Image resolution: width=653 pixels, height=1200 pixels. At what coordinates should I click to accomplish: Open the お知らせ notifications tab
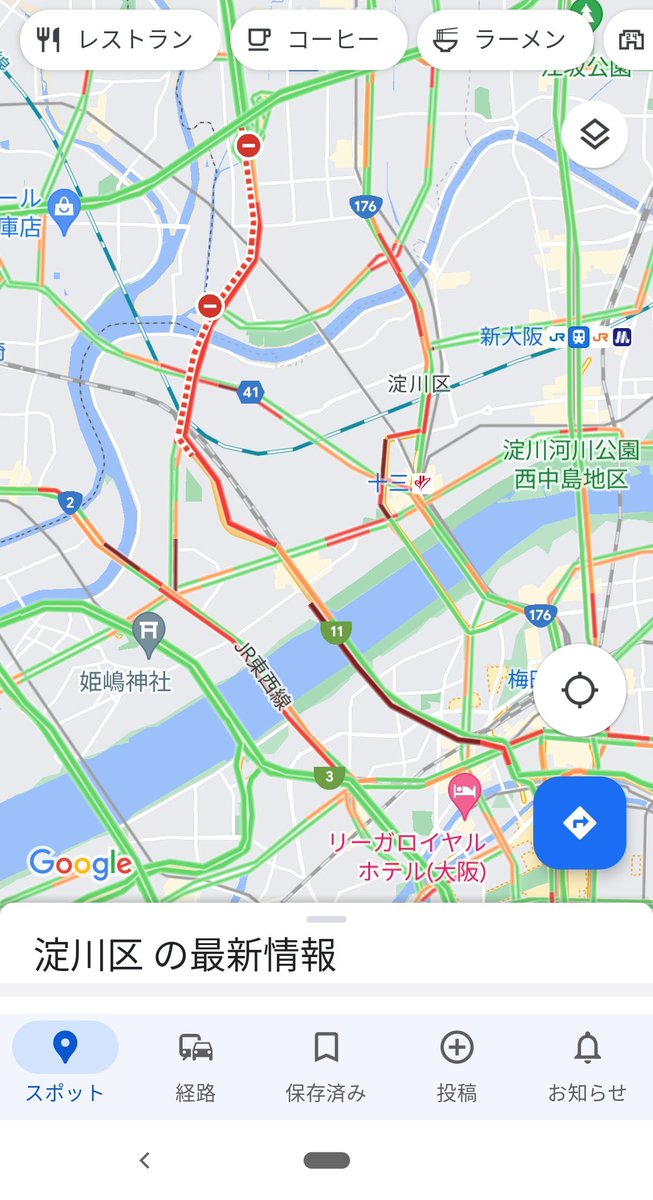587,1068
